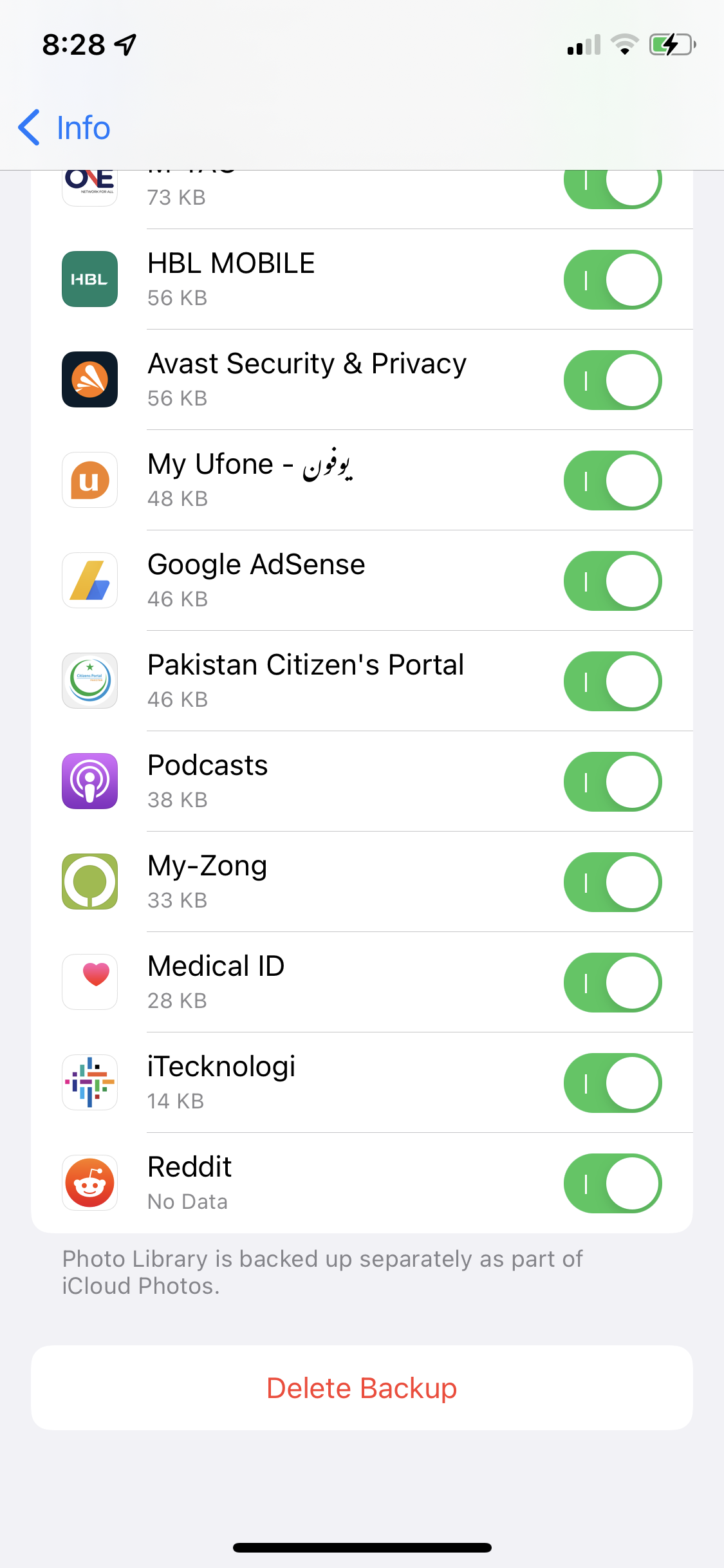Toggle the My-Zong backup switch
The width and height of the screenshot is (724, 1568).
612,882
